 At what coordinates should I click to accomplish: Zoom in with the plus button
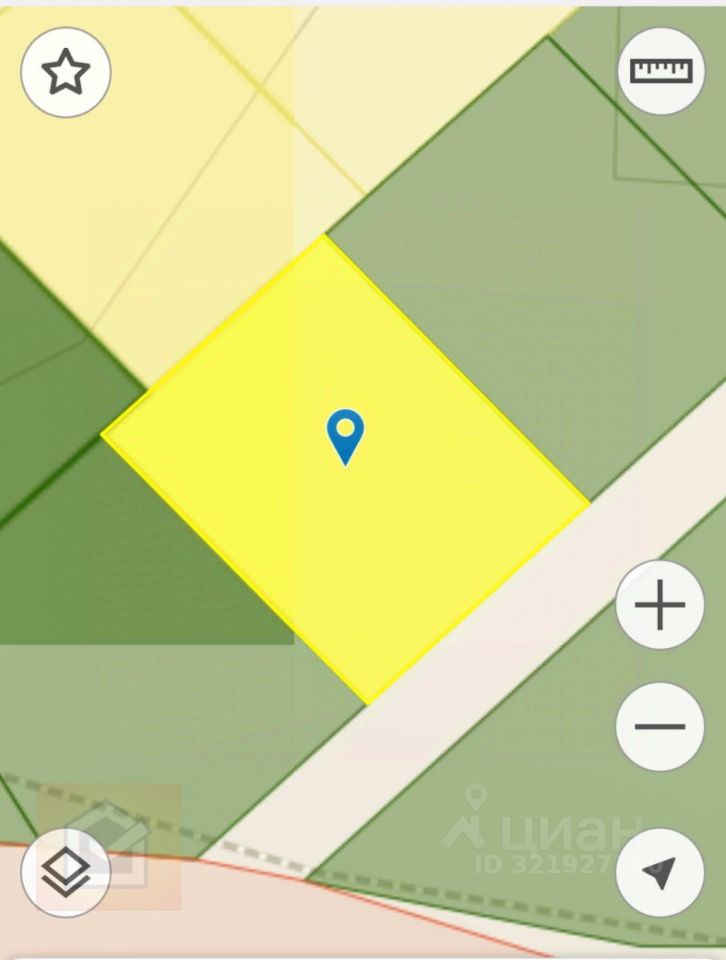(x=660, y=606)
